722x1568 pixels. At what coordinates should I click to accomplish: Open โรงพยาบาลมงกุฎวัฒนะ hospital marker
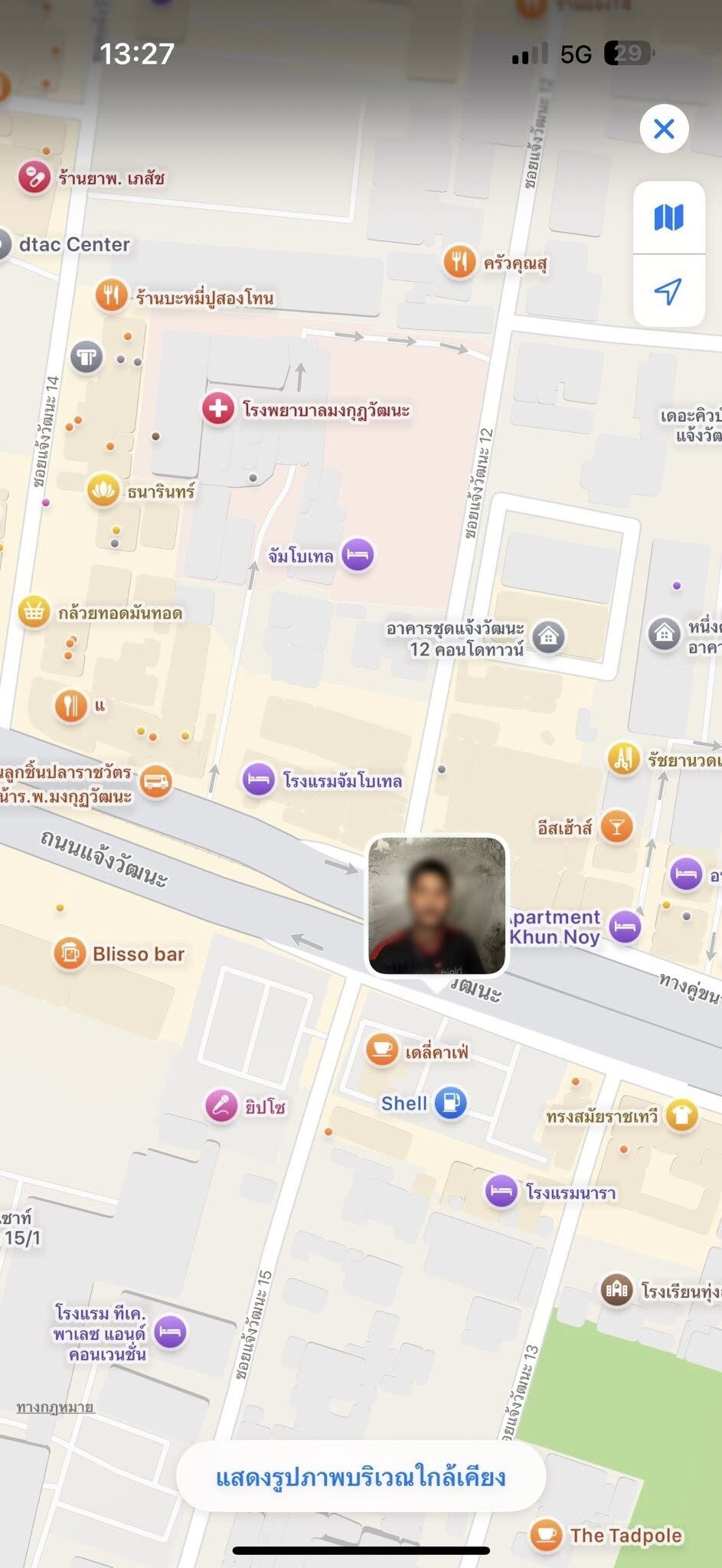click(x=218, y=408)
